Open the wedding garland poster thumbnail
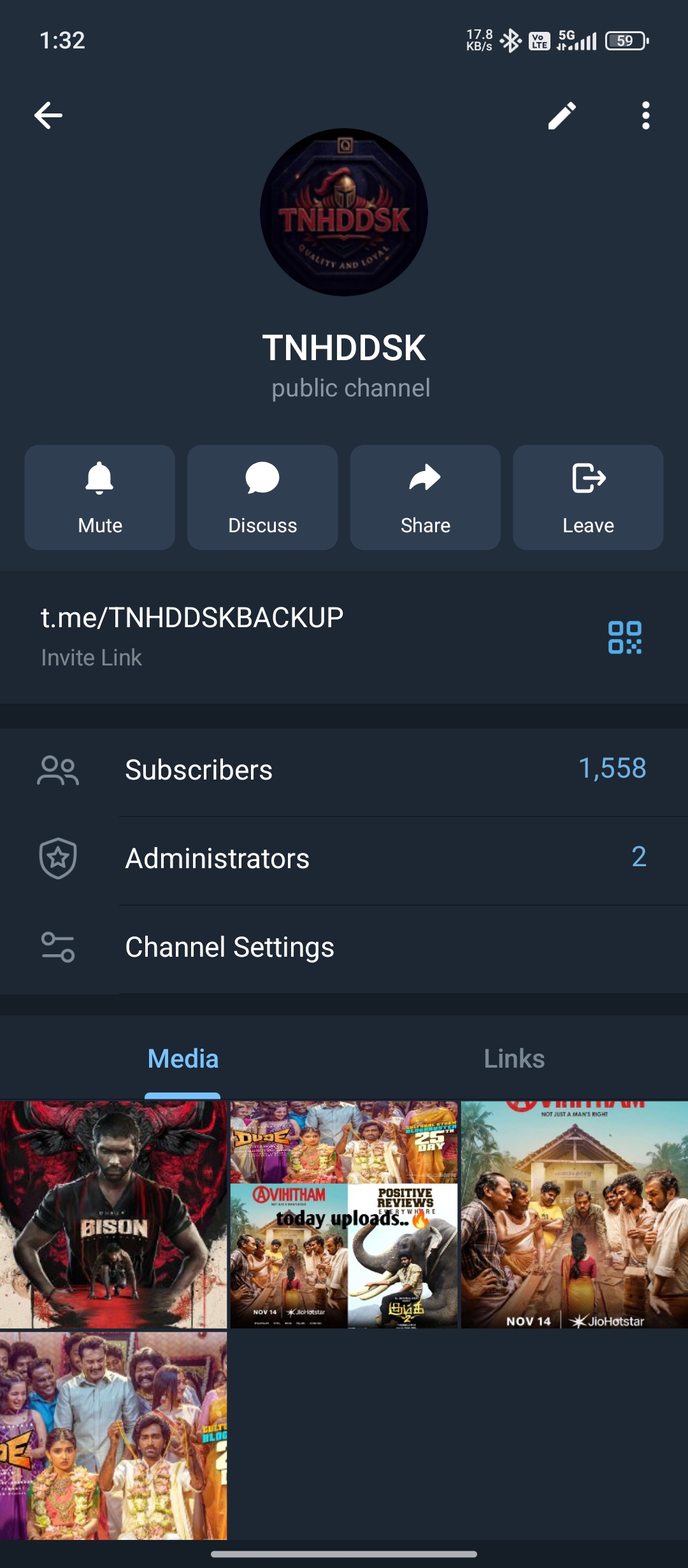 (x=113, y=1435)
